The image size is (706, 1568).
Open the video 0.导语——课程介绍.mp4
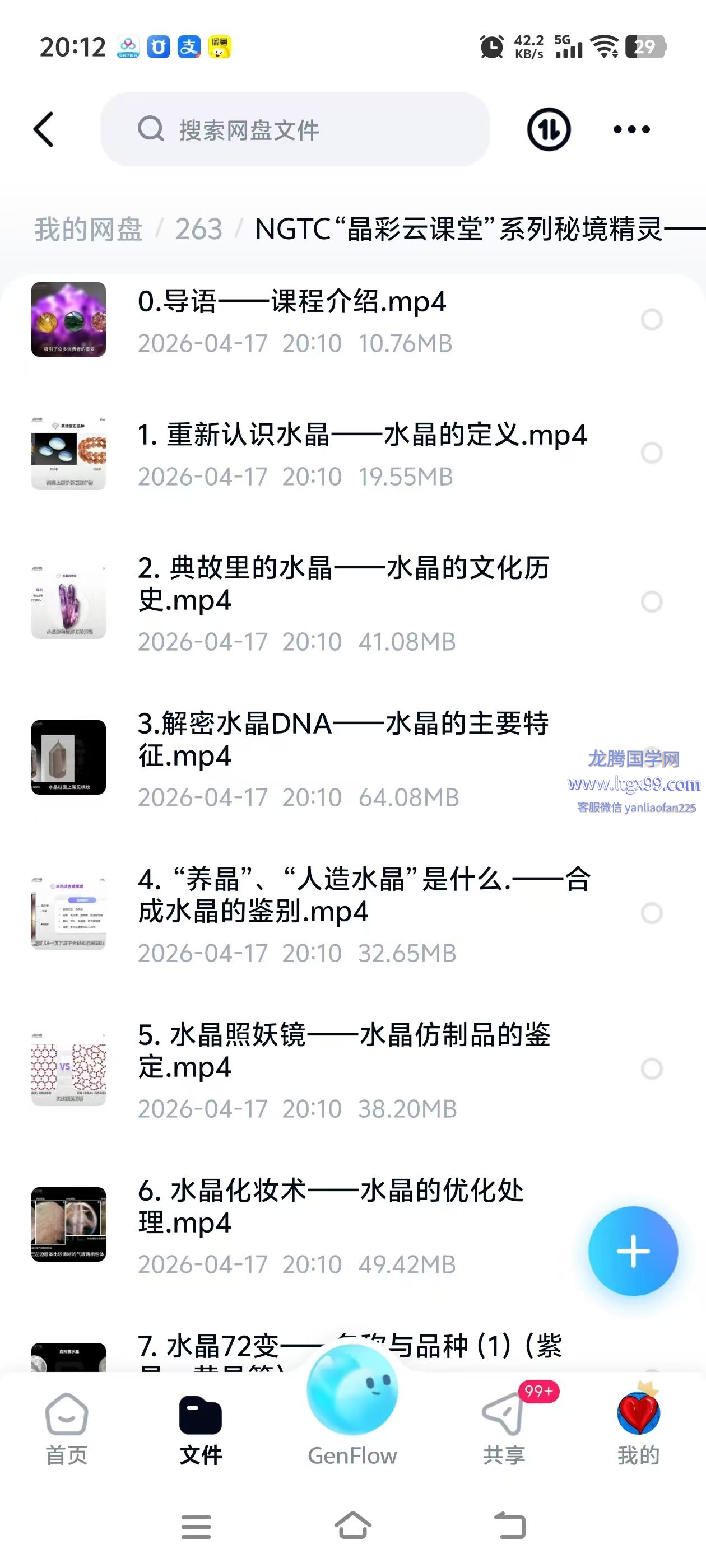[292, 302]
